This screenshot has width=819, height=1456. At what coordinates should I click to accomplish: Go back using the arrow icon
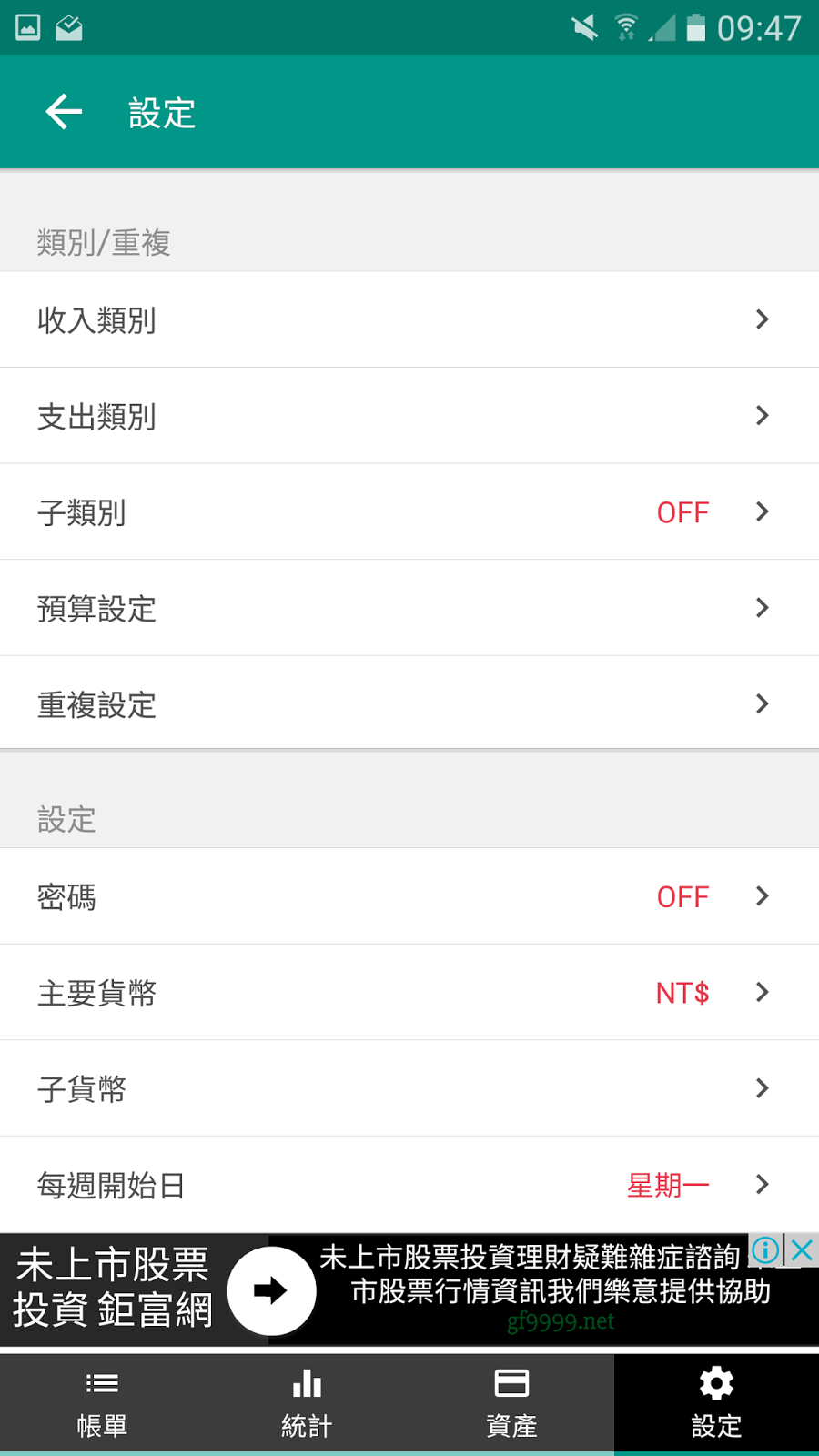[x=64, y=113]
